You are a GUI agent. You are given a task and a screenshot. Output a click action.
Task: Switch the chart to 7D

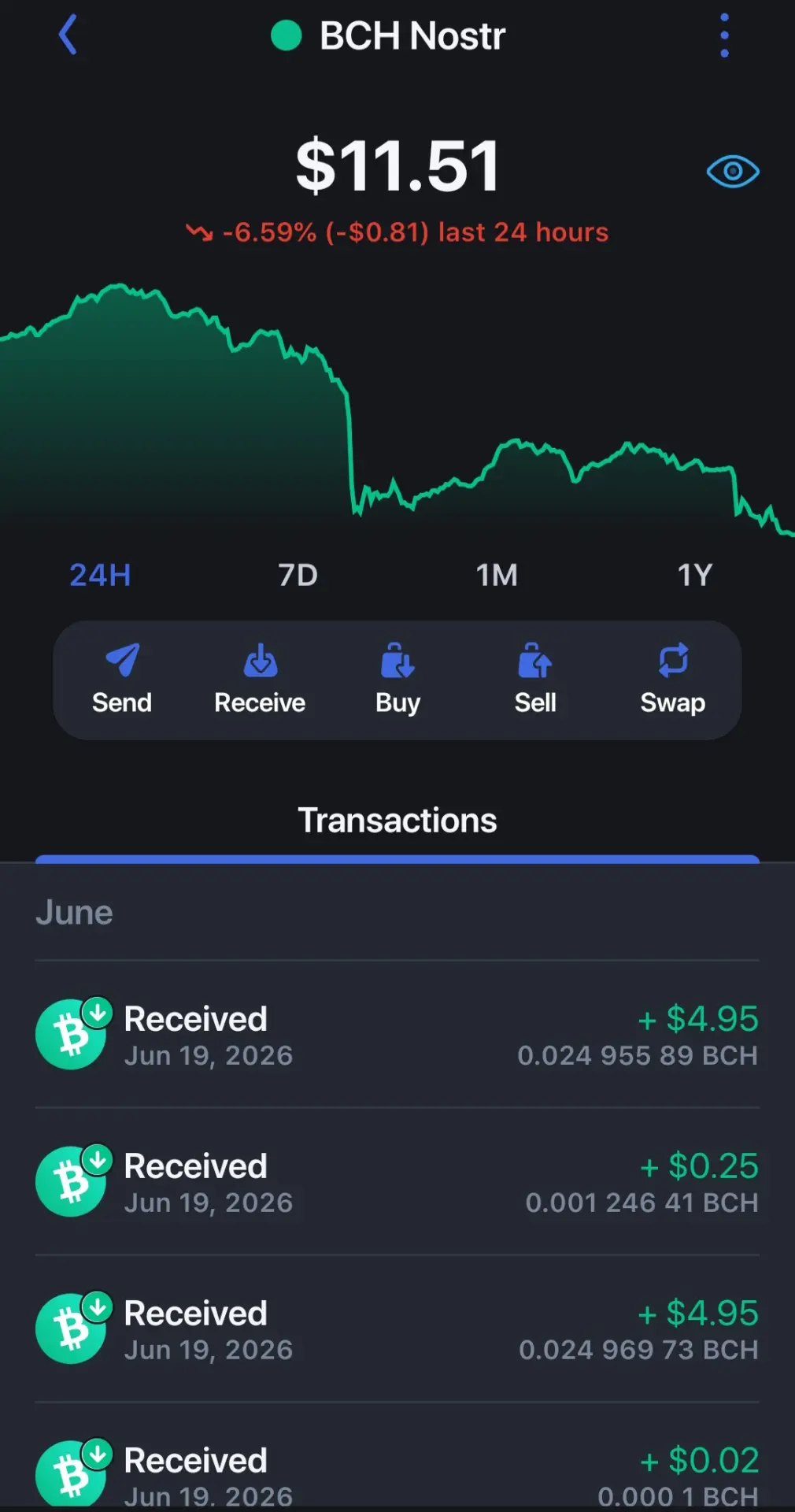click(x=298, y=575)
